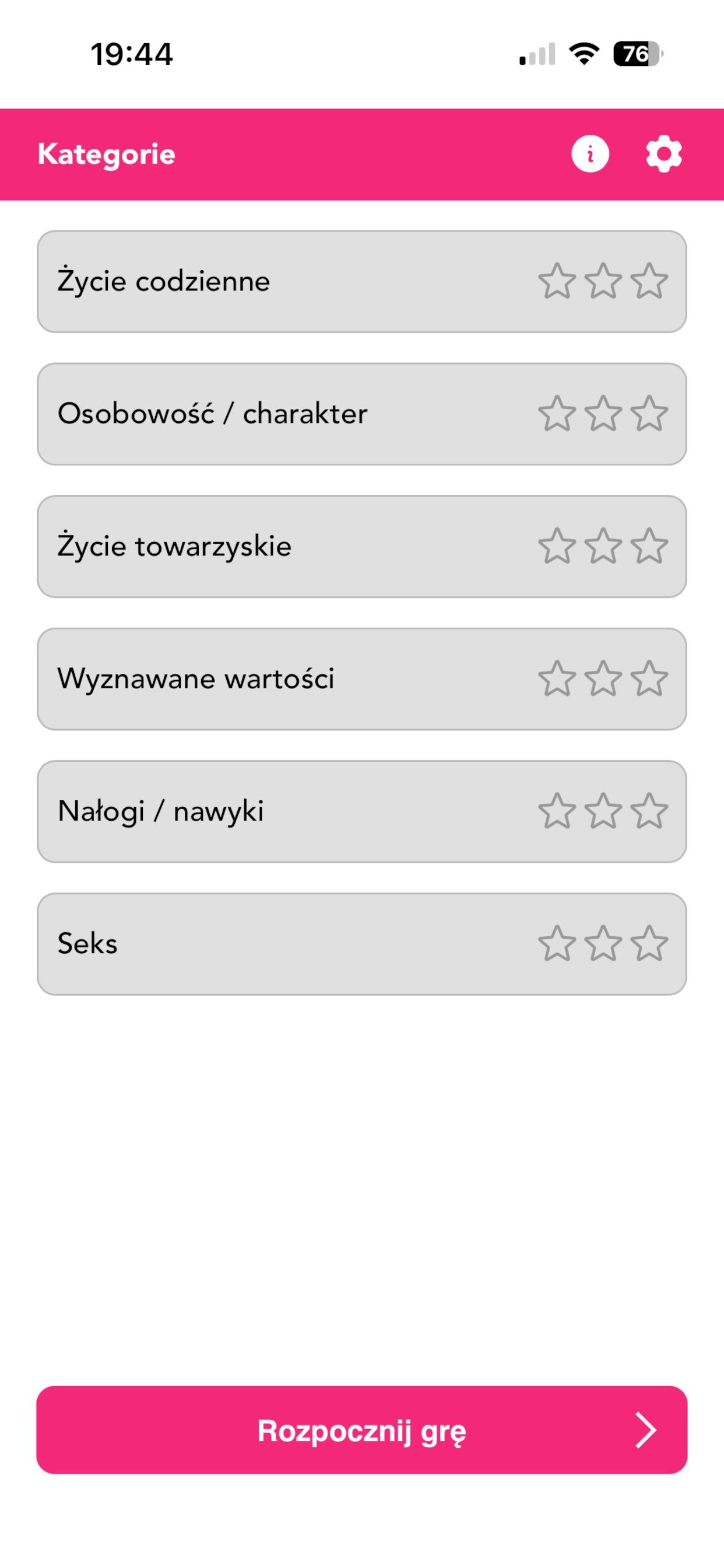Set one-star difficulty on Seks category

click(557, 942)
